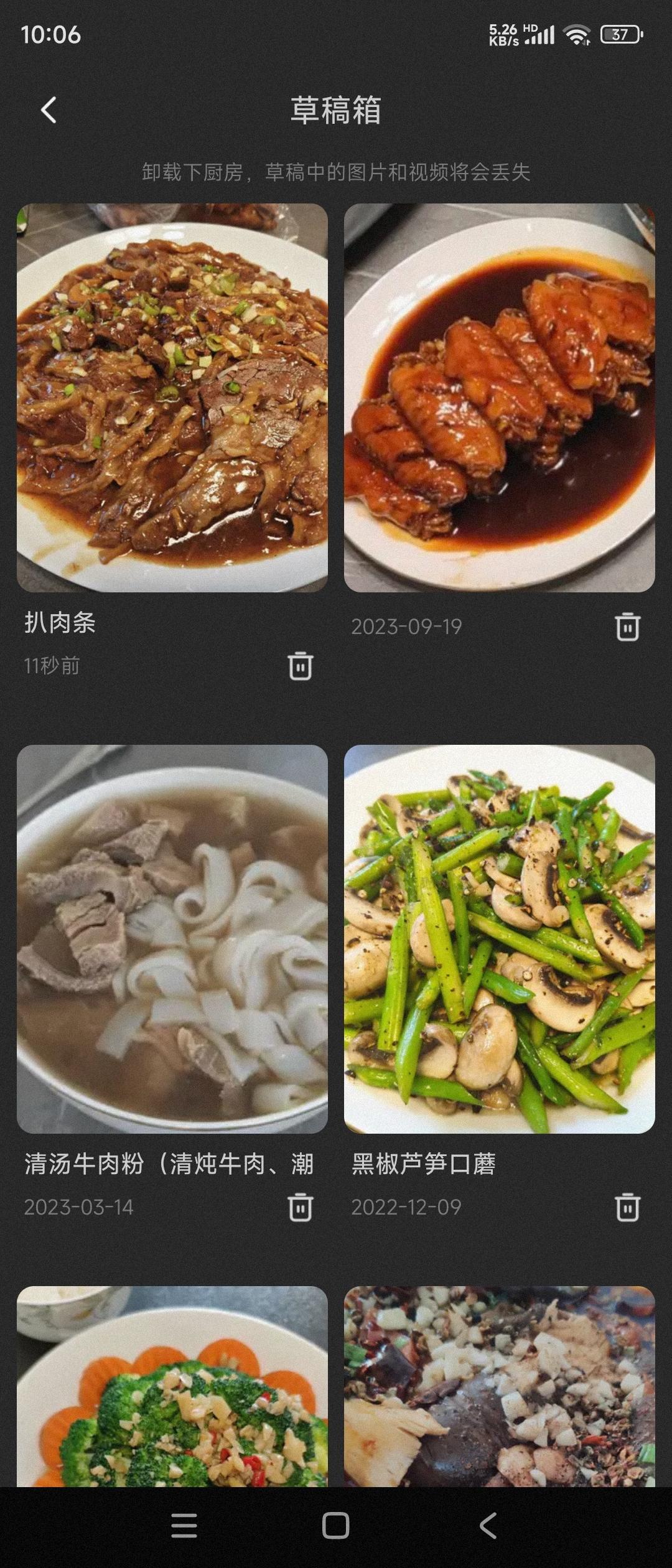Delete the draft dated 2023-09-19

pos(627,627)
